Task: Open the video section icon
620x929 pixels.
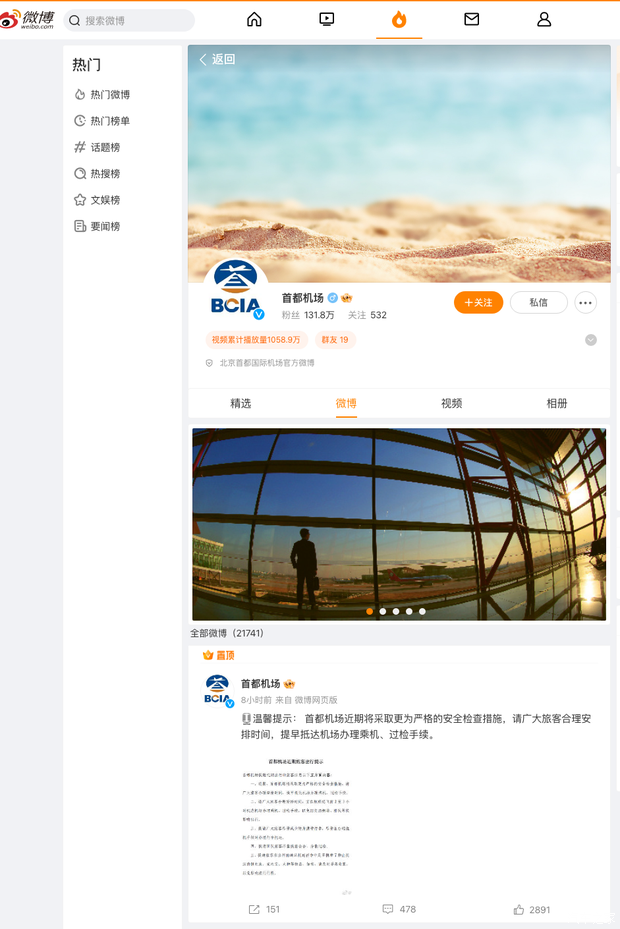Action: 327,19
